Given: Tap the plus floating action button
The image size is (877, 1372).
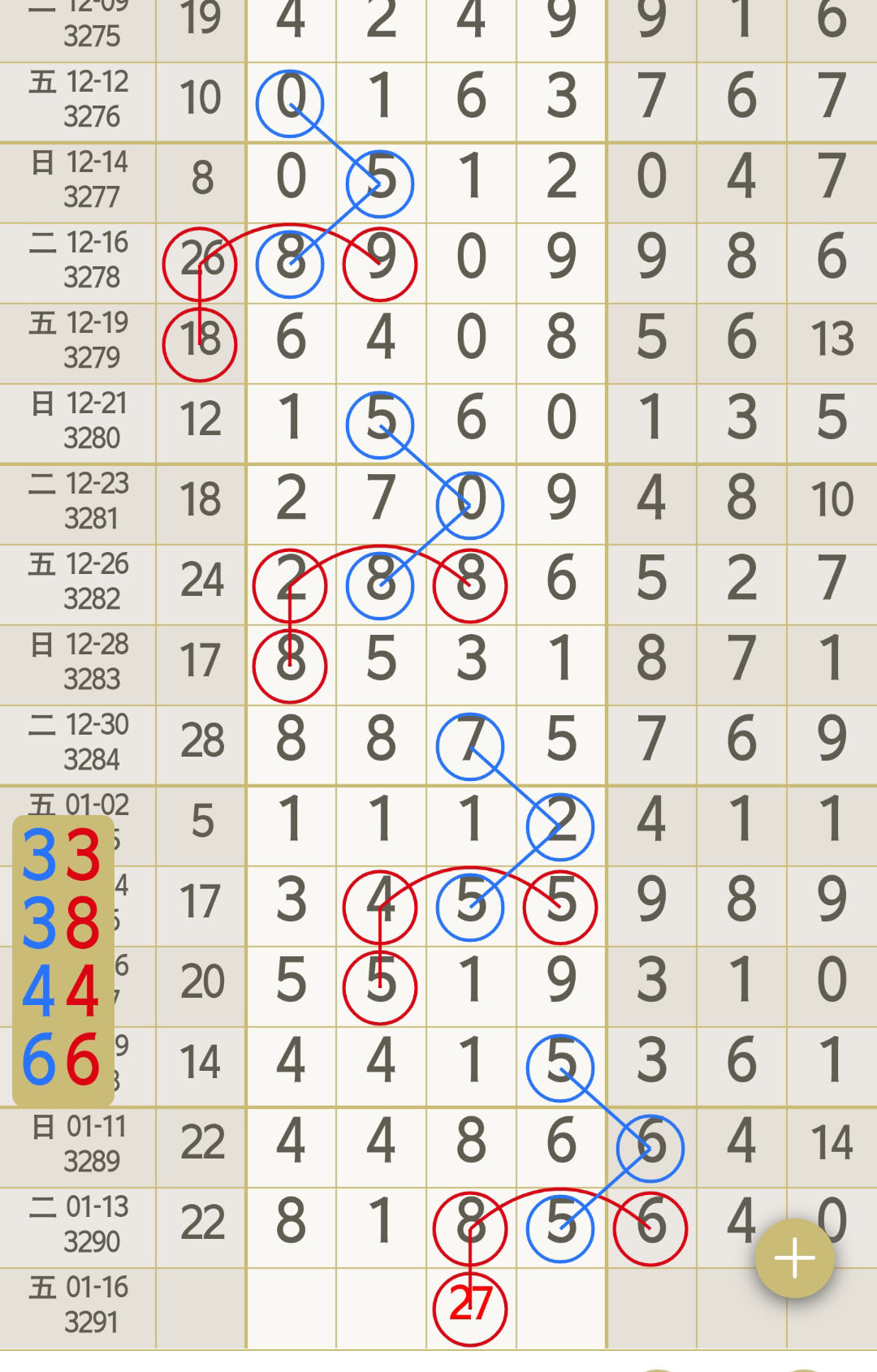Looking at the screenshot, I should point(794,1258).
